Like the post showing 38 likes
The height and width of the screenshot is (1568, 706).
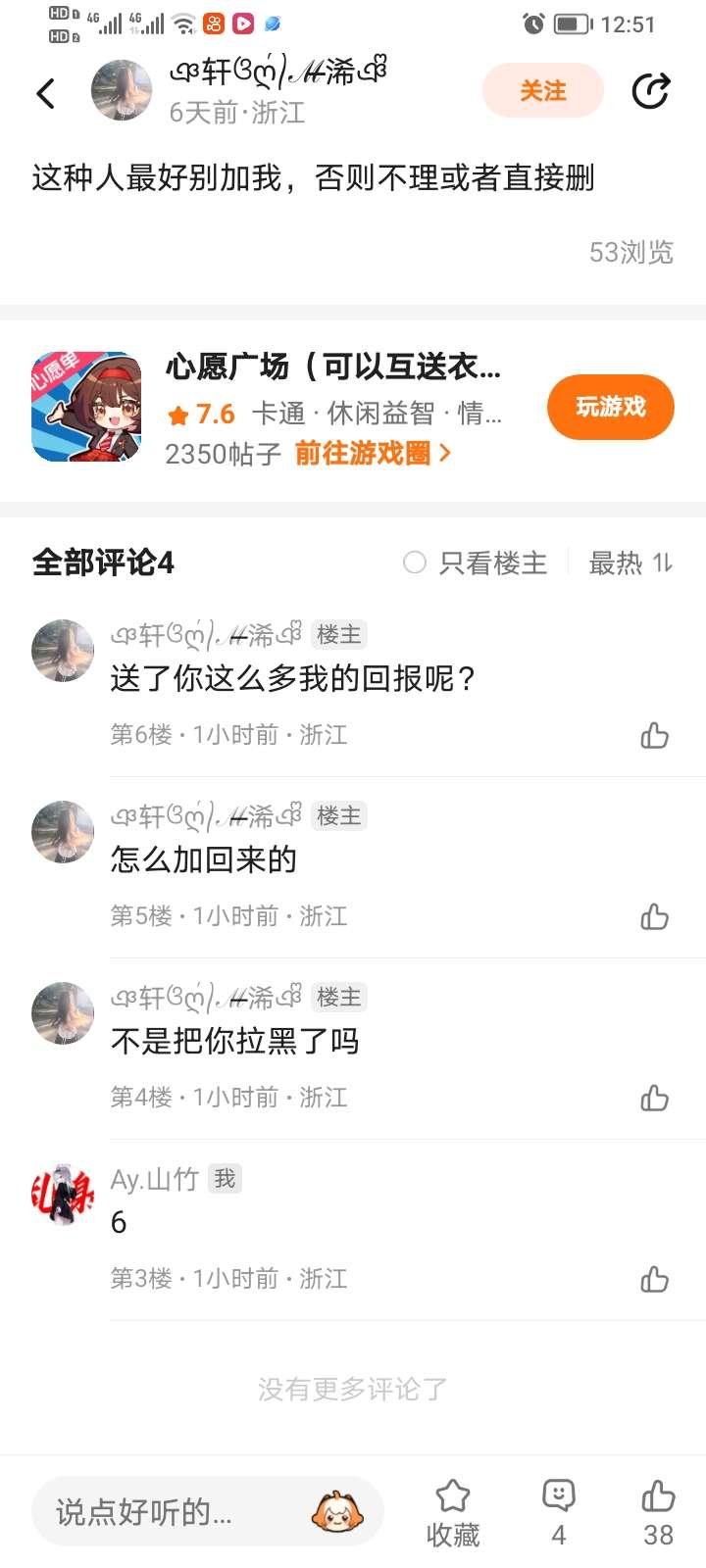coord(658,1513)
